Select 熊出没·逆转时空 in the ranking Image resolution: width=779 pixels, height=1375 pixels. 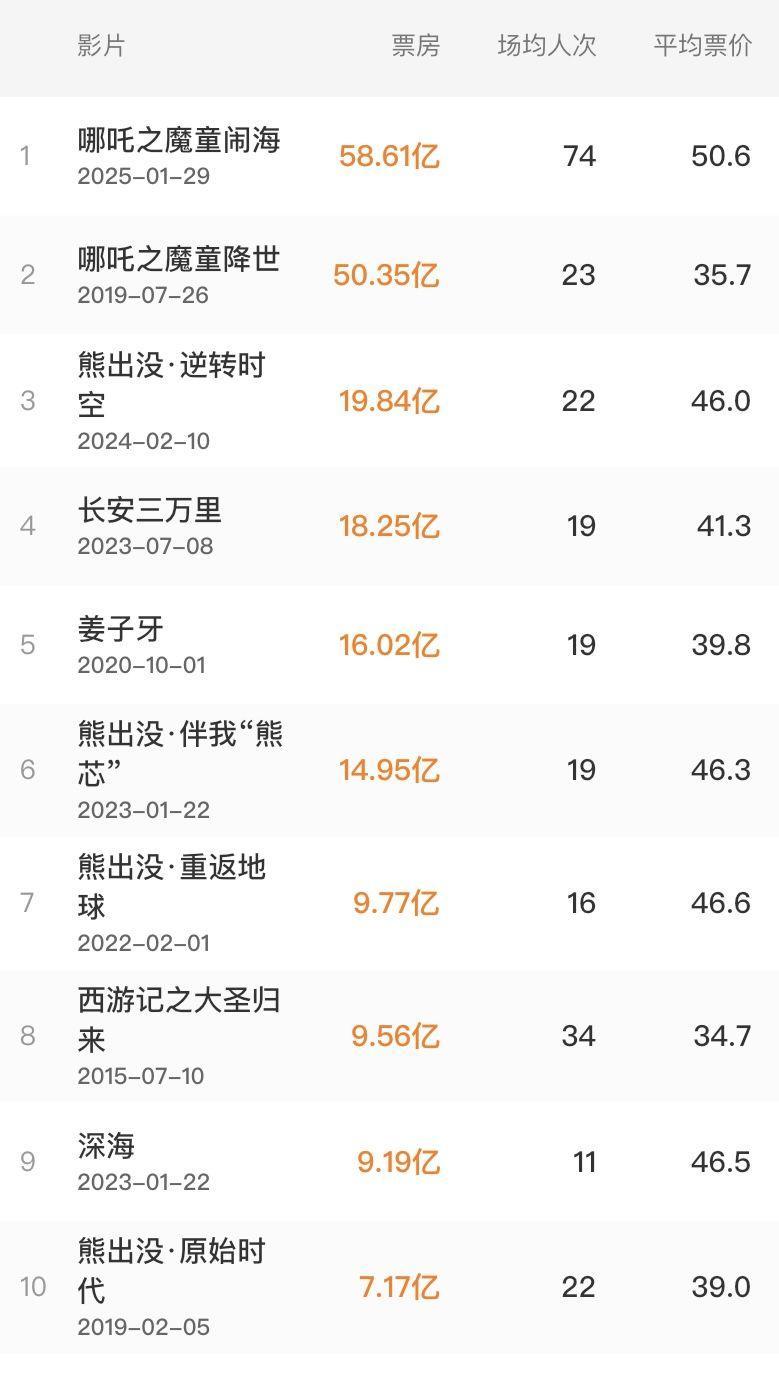171,384
